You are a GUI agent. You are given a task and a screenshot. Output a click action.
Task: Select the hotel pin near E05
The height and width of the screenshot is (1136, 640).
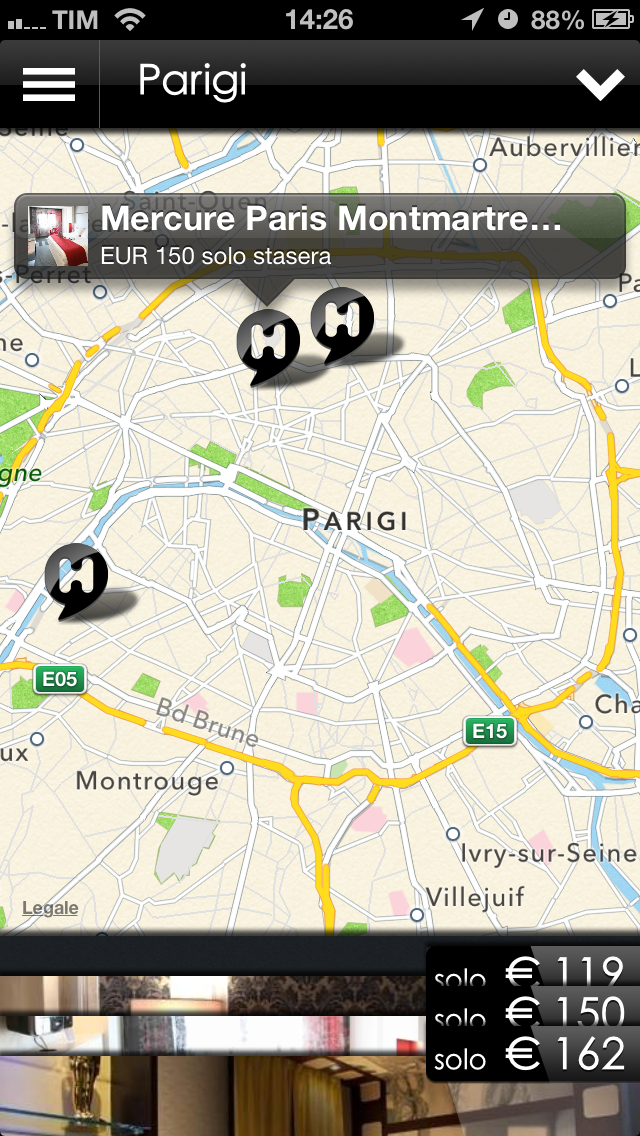click(75, 578)
